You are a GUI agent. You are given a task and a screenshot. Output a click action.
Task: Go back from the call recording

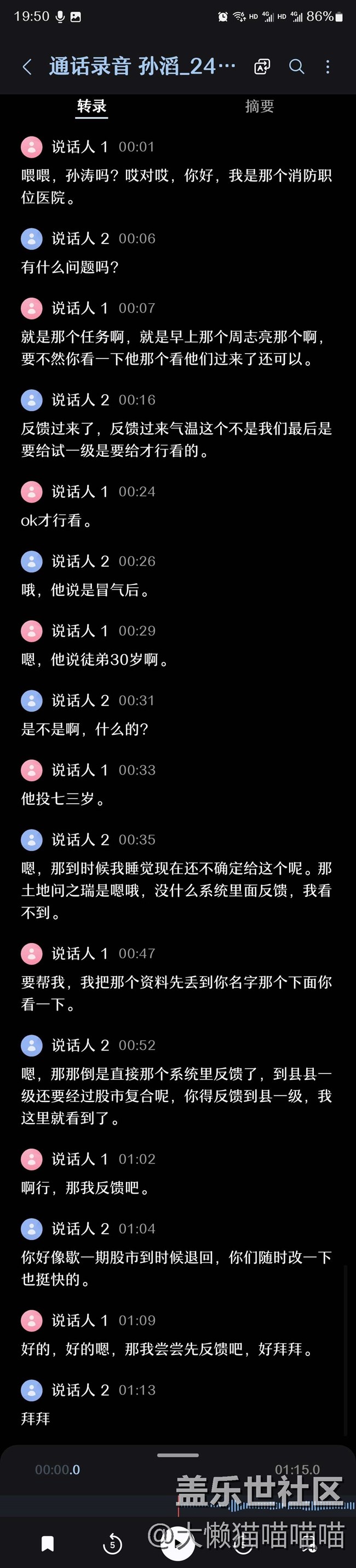pos(27,67)
